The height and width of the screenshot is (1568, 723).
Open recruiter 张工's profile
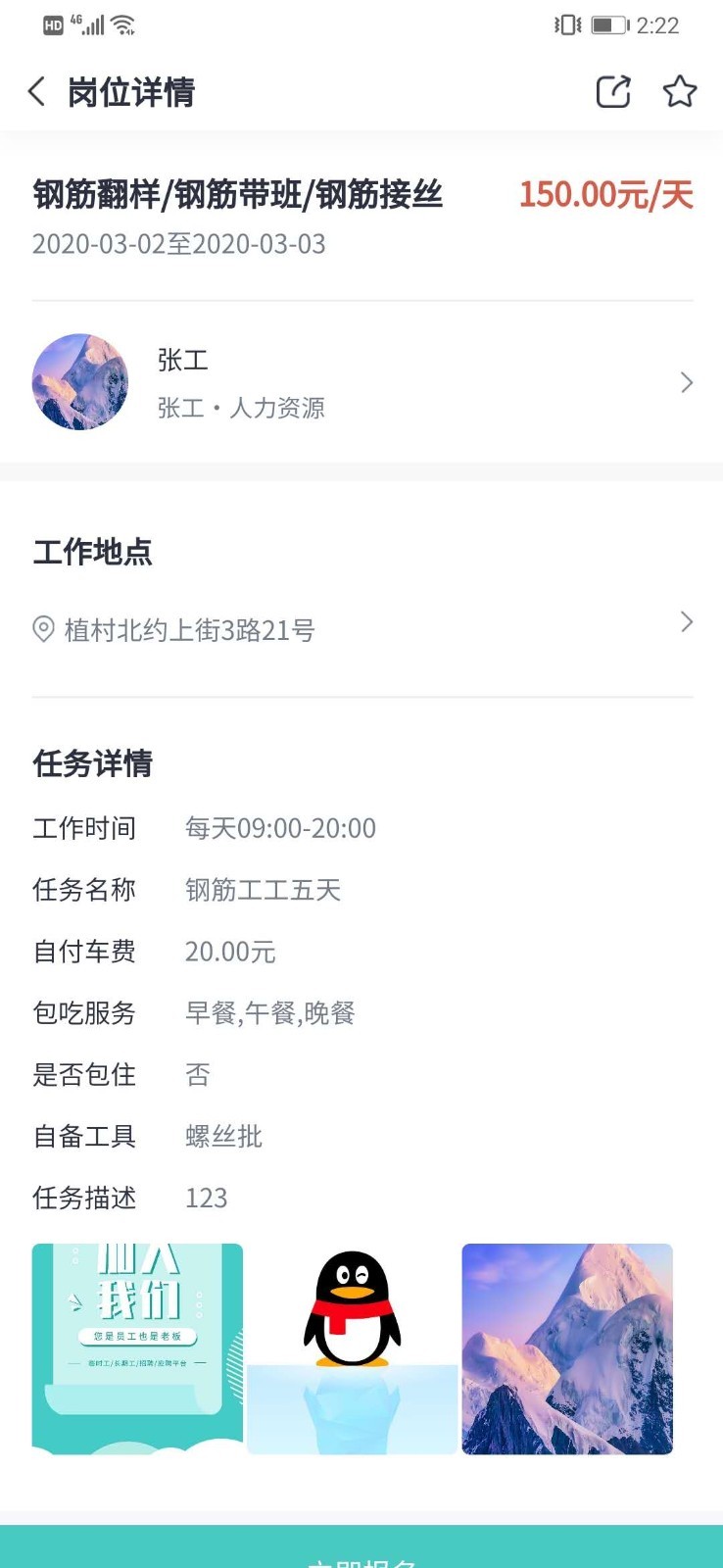(361, 382)
